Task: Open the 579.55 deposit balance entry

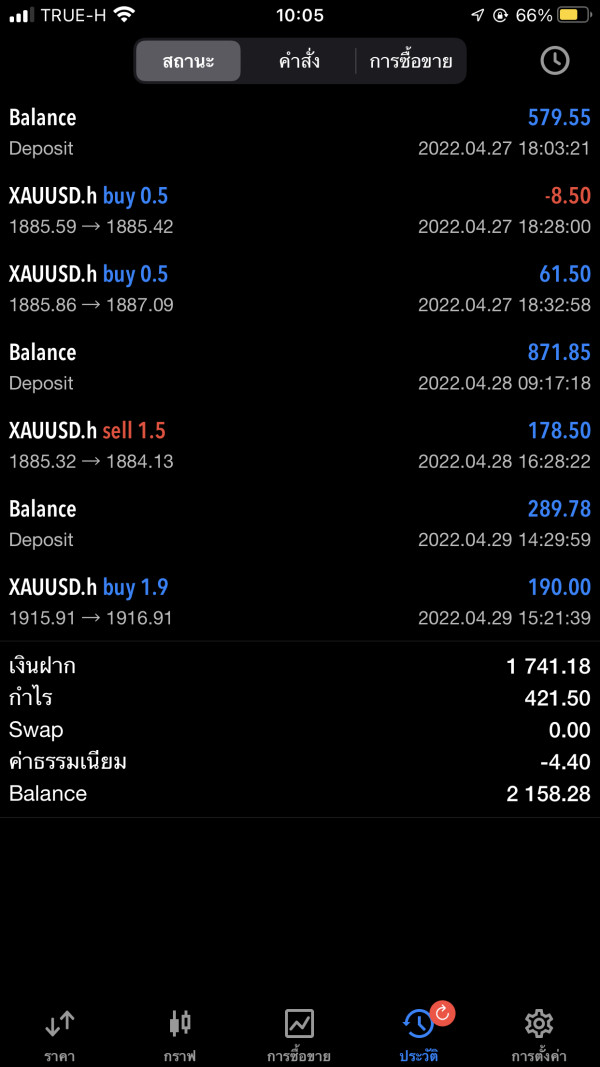Action: point(300,132)
